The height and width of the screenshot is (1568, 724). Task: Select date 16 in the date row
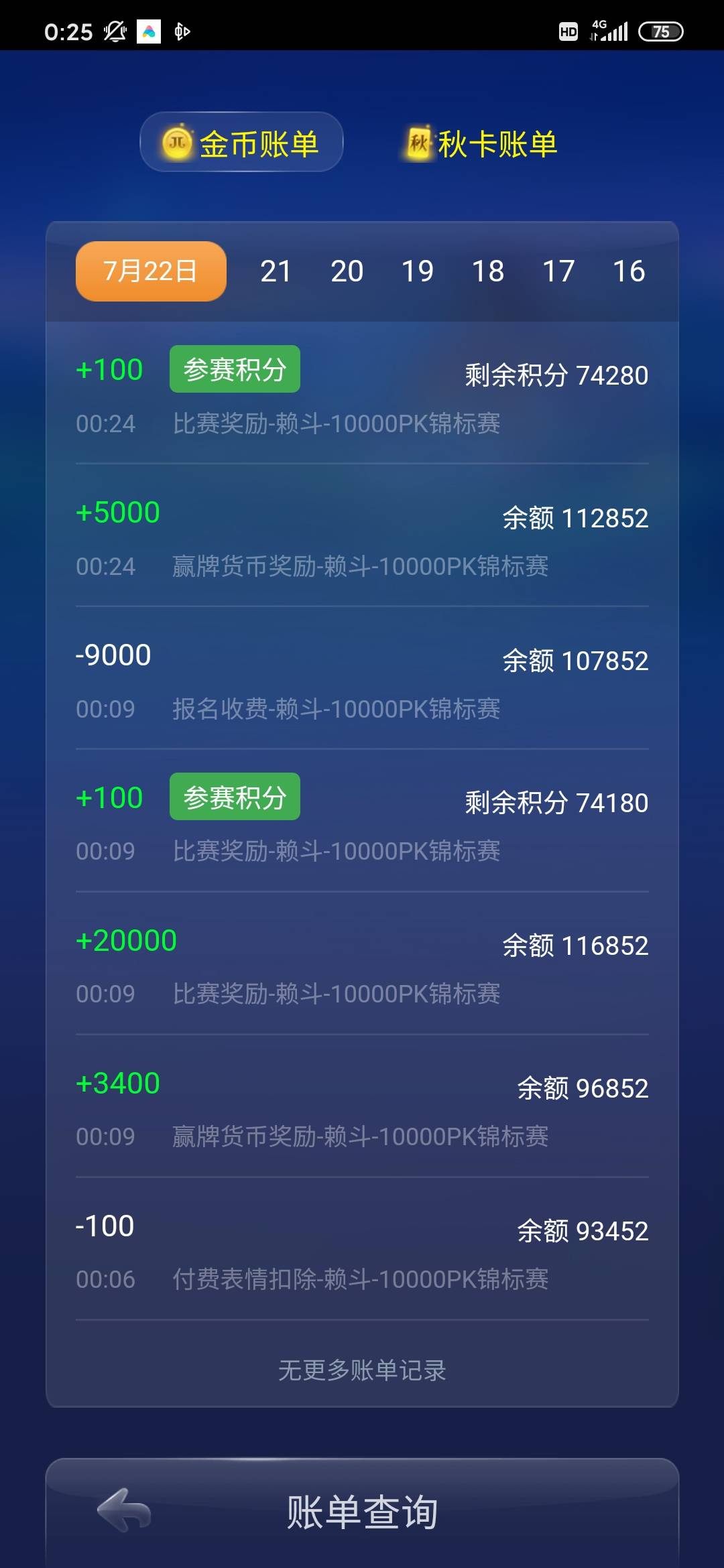[x=627, y=270]
